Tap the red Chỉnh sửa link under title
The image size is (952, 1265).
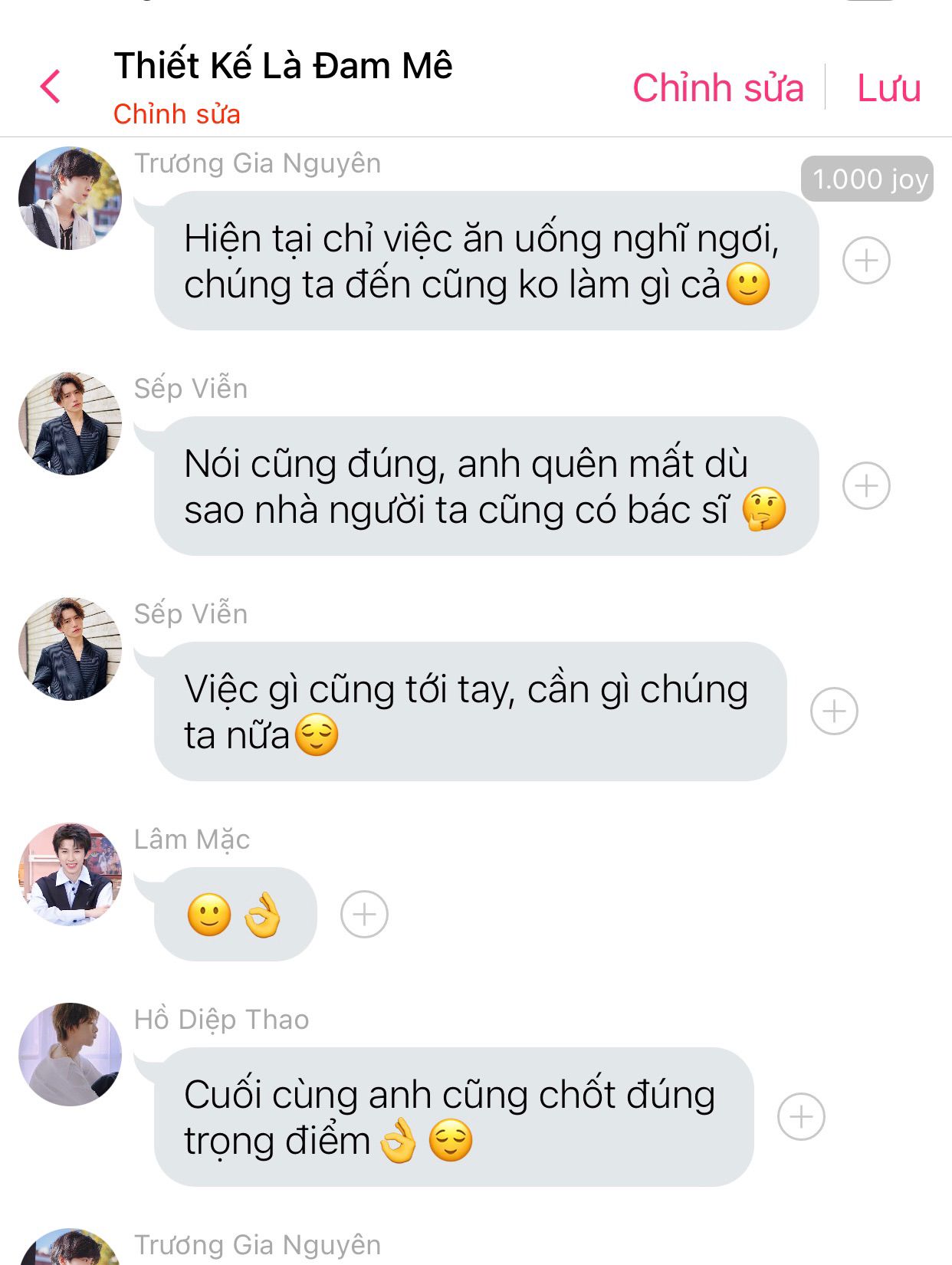176,114
